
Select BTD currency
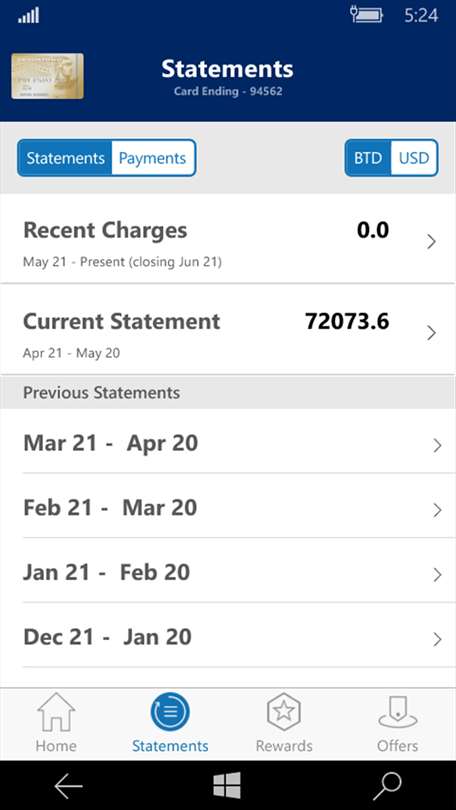point(368,158)
